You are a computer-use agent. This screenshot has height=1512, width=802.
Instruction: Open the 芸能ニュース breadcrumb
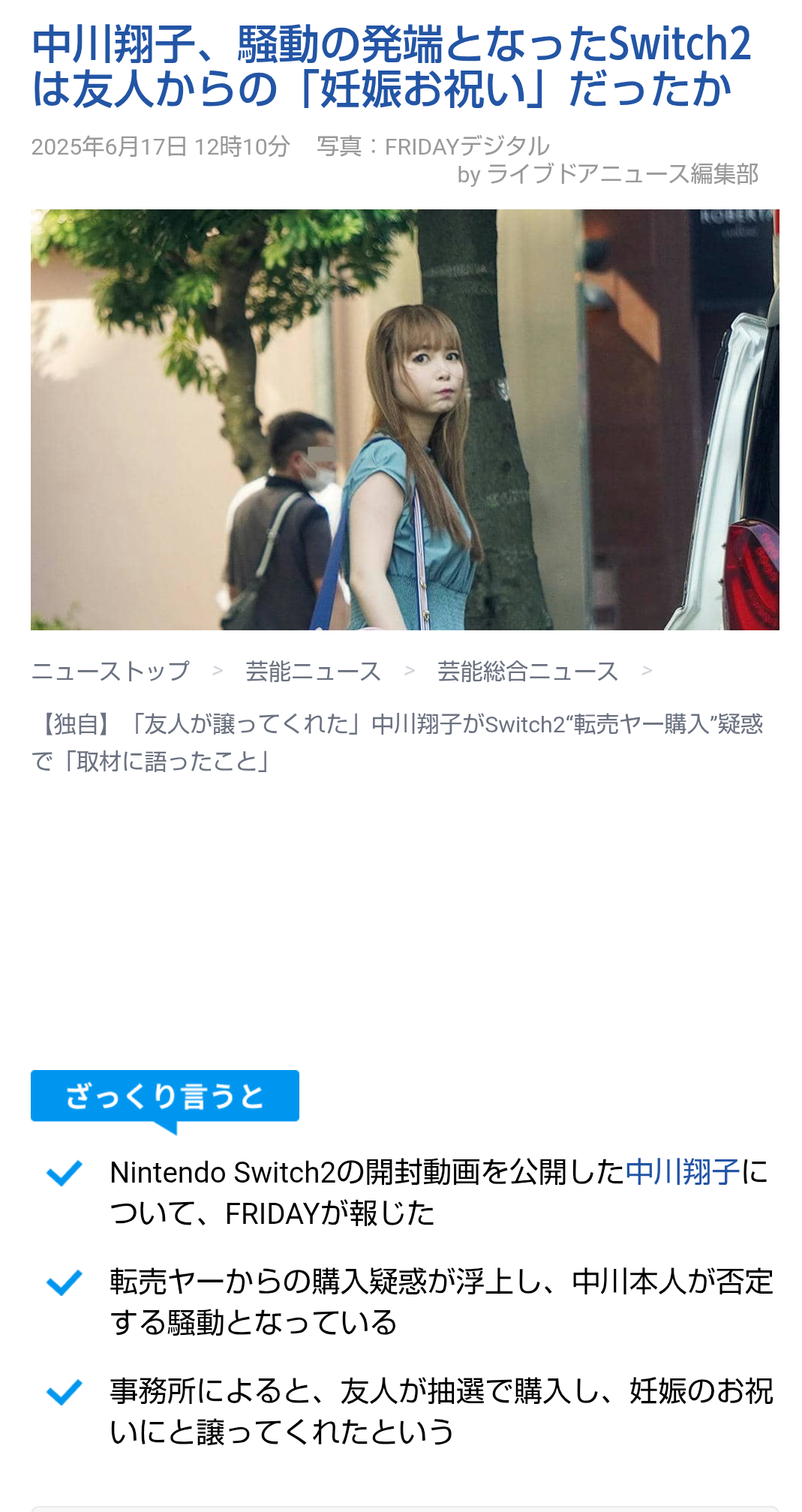[x=314, y=671]
